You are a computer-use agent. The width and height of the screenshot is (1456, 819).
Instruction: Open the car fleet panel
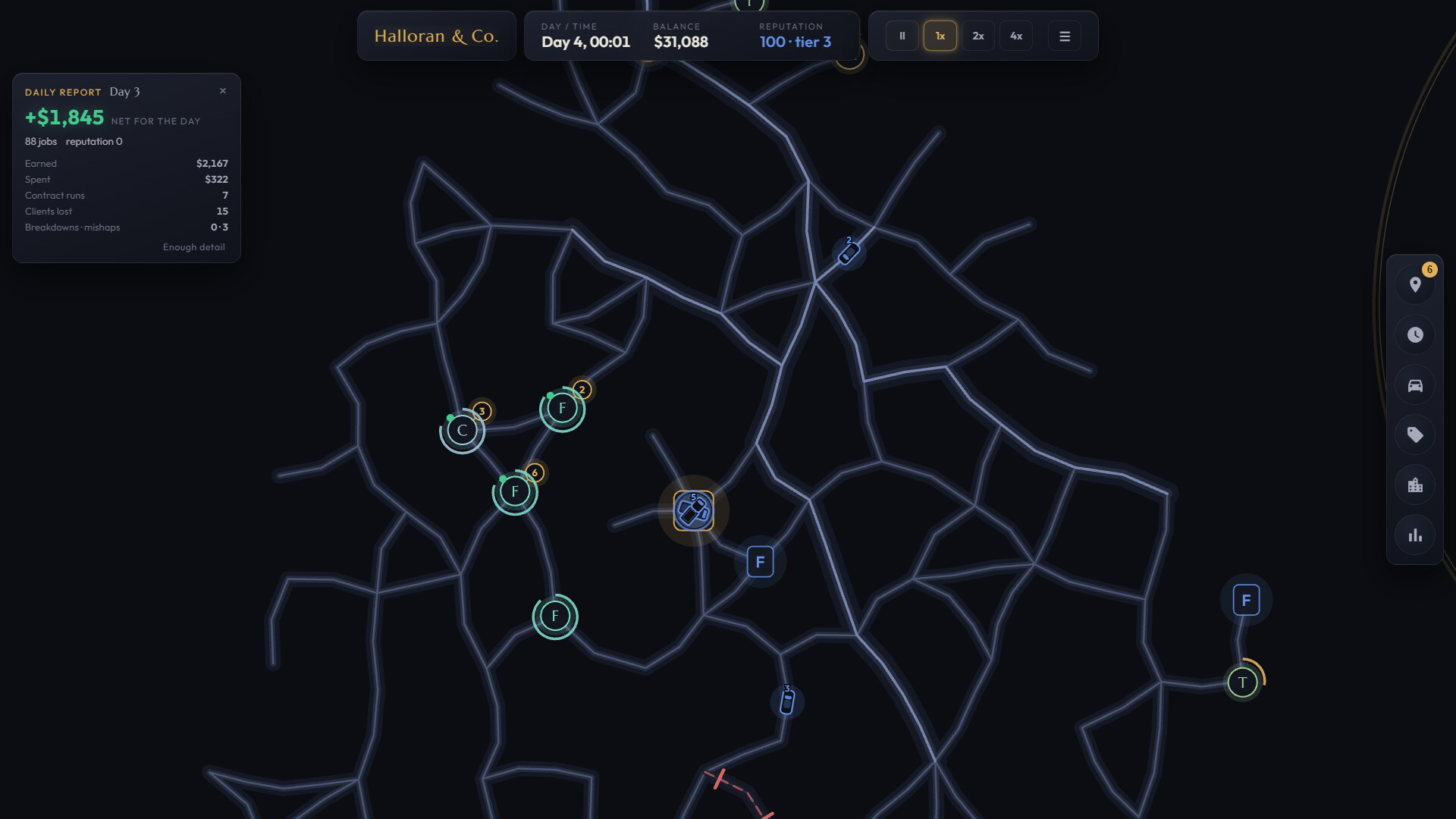tap(1414, 385)
